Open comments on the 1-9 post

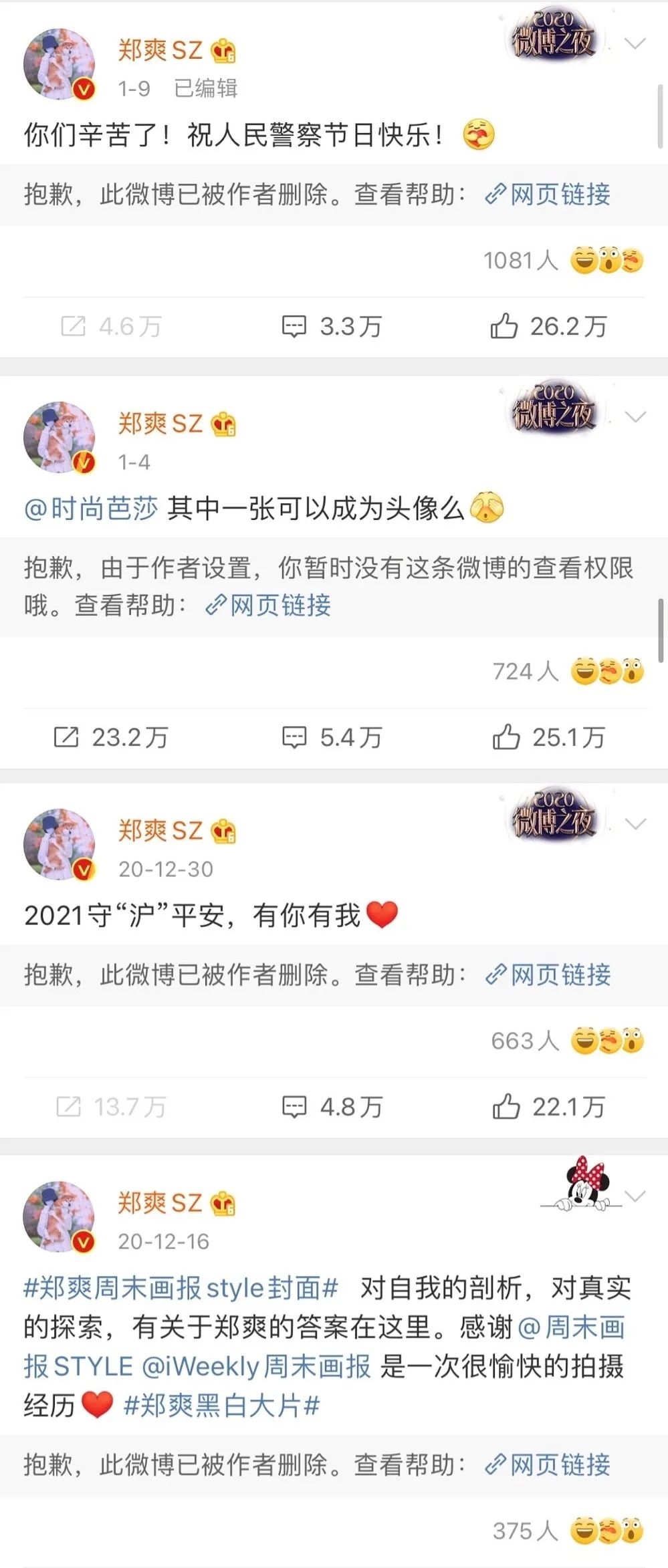tap(332, 327)
